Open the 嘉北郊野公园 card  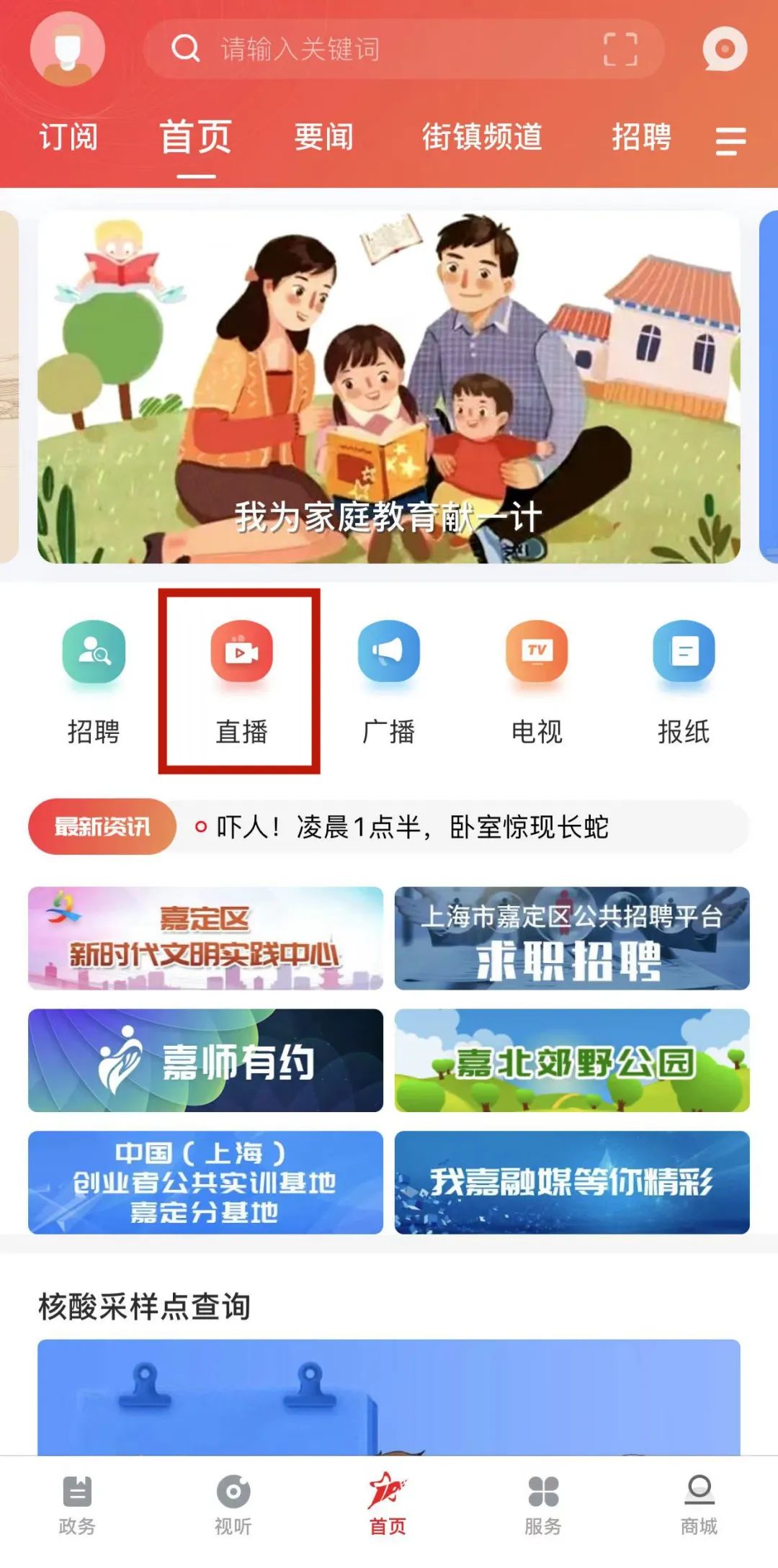[x=572, y=1060]
